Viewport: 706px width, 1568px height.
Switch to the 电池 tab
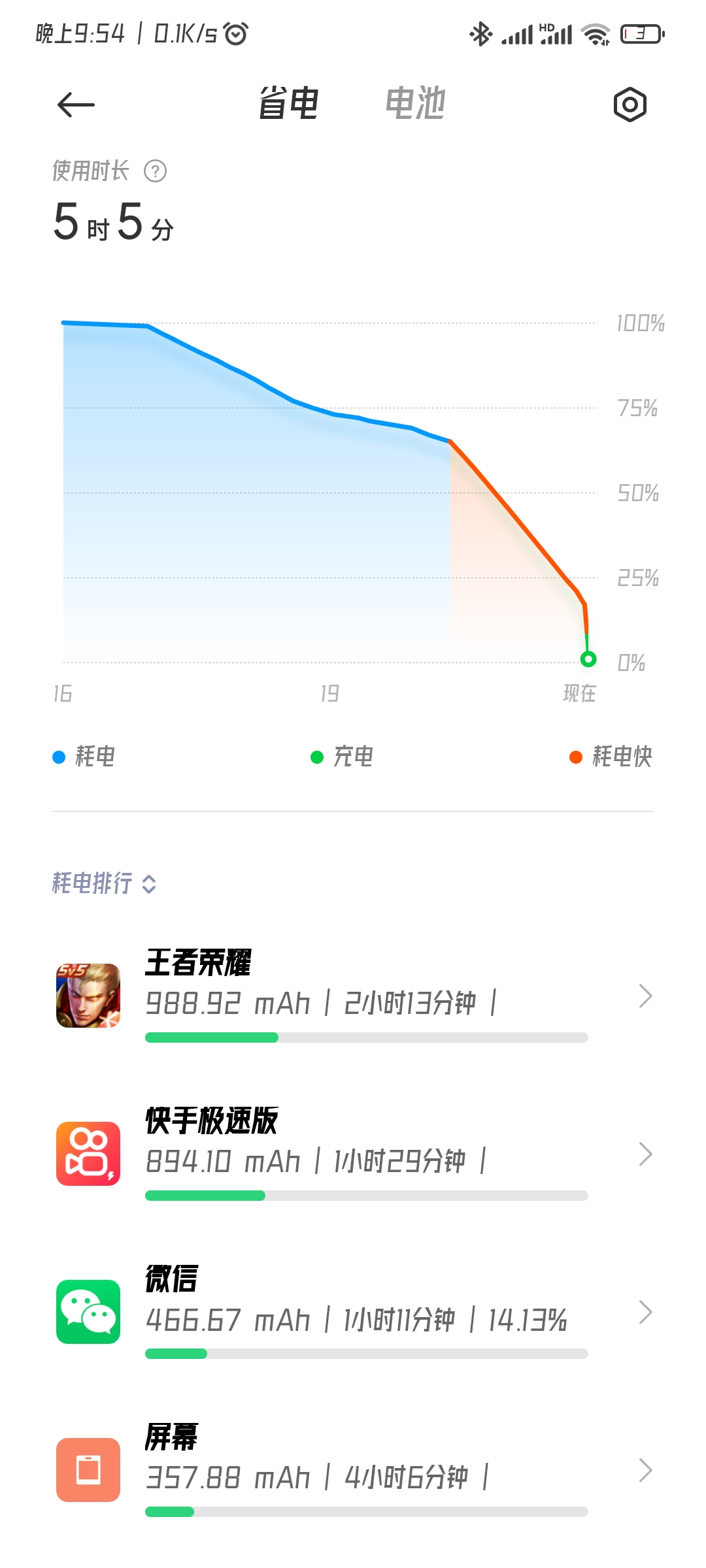(415, 103)
